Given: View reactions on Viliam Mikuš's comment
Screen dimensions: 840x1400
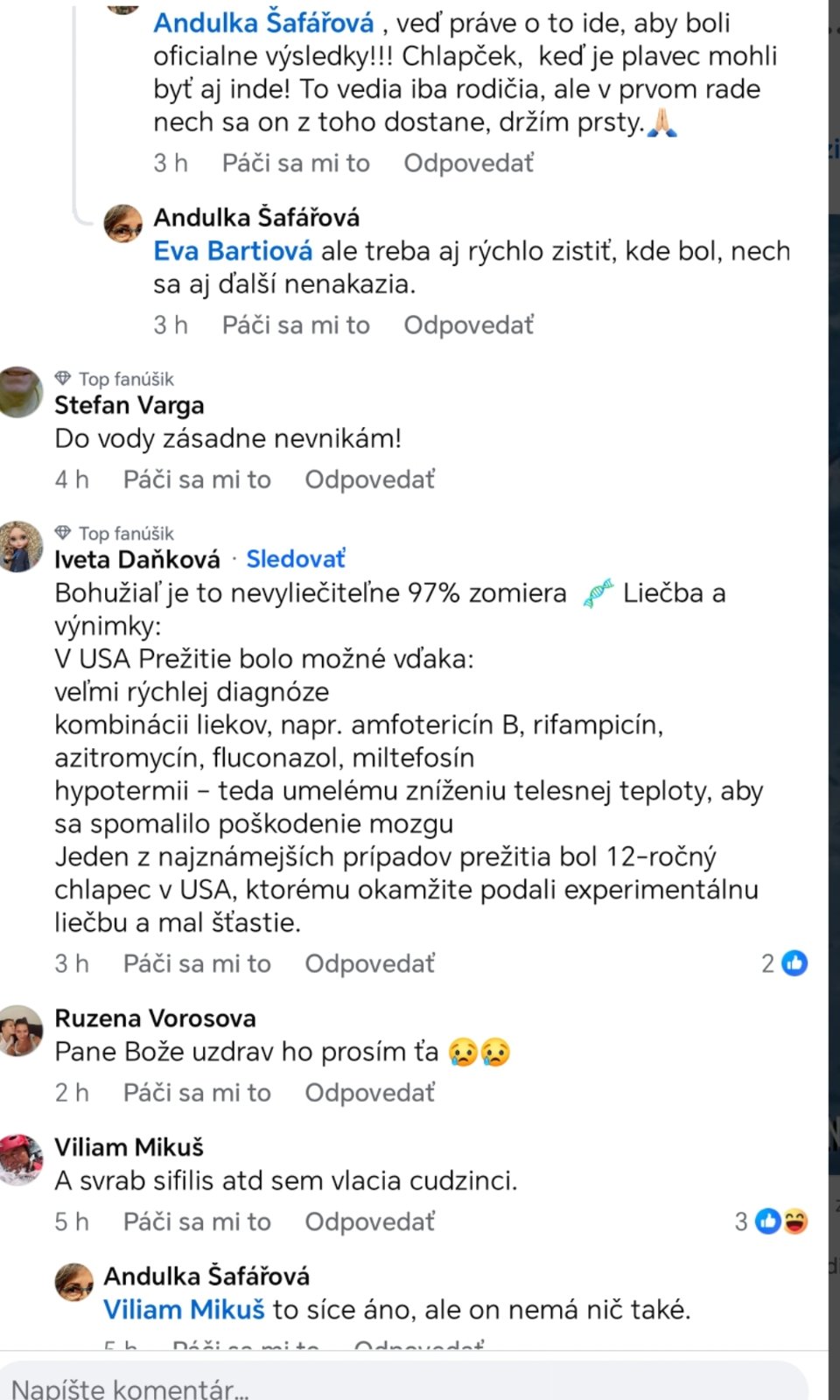Looking at the screenshot, I should [771, 1221].
